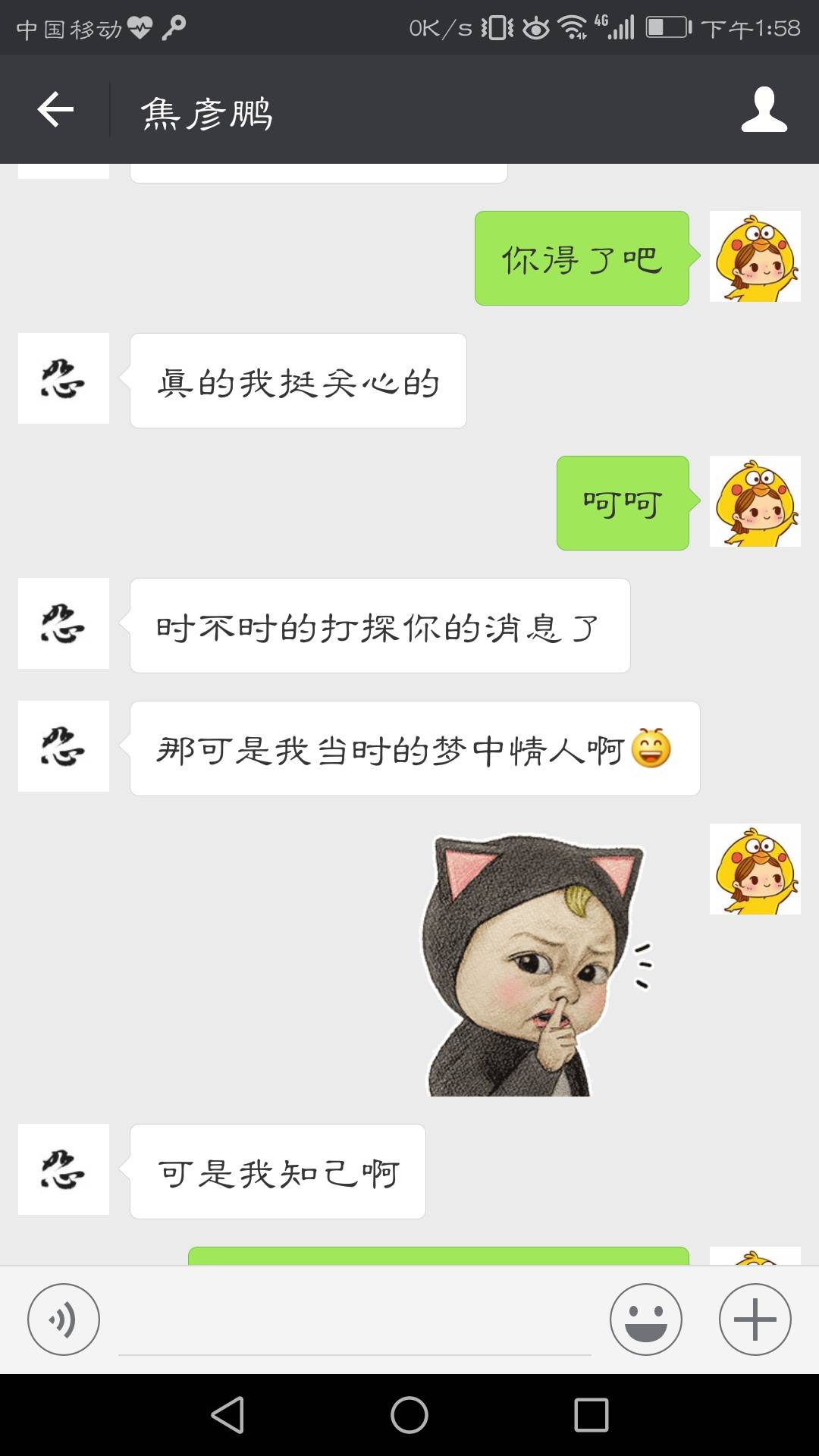This screenshot has height=1456, width=819.
Task: Go back from the 焦彦鹏 chat
Action: point(55,110)
